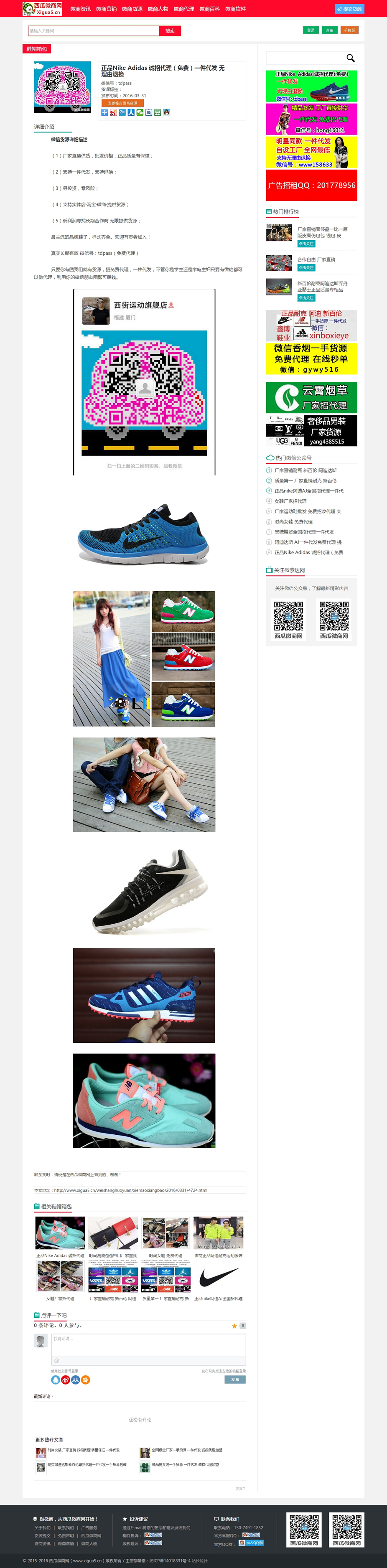The width and height of the screenshot is (387, 1568).
Task: Open related item 正品nike阿迪AJ全国招代理
Action: pos(219,1299)
